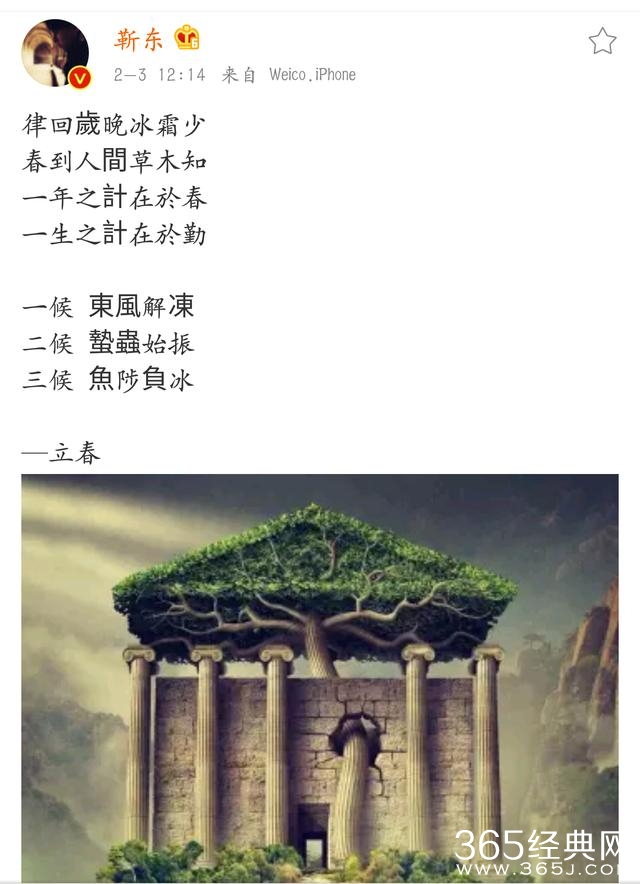Screen dimensions: 640x884
Task: Favorite this post with the star
Action: [x=602, y=41]
